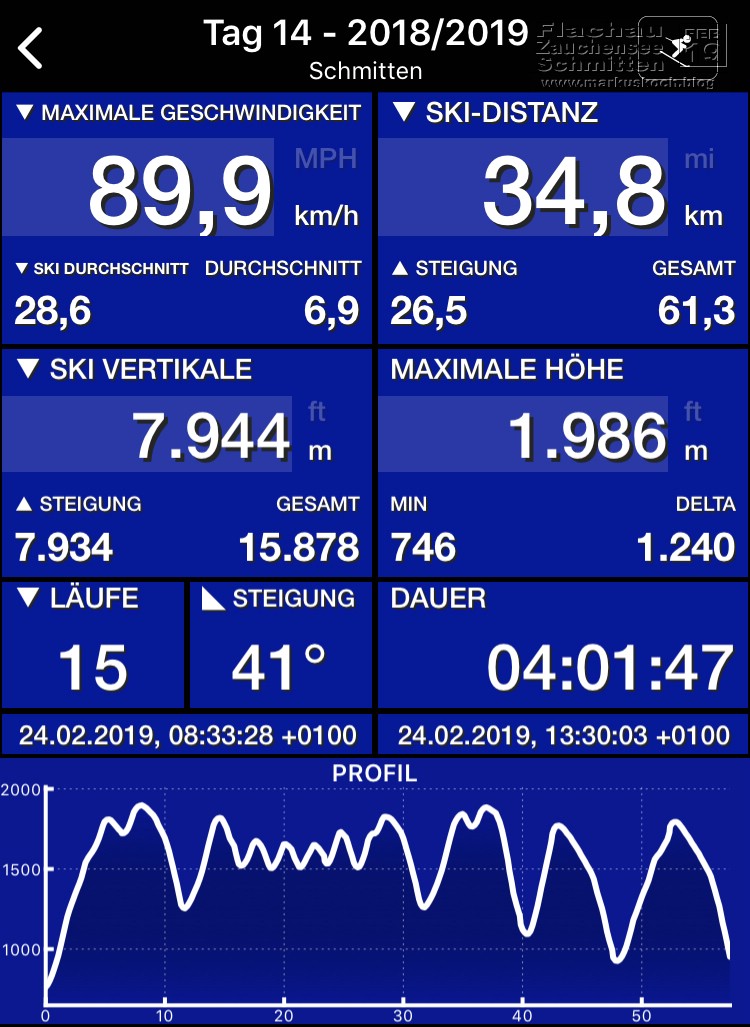Switch Ski-Distanz unit to miles
750x1027 pixels.
[700, 159]
